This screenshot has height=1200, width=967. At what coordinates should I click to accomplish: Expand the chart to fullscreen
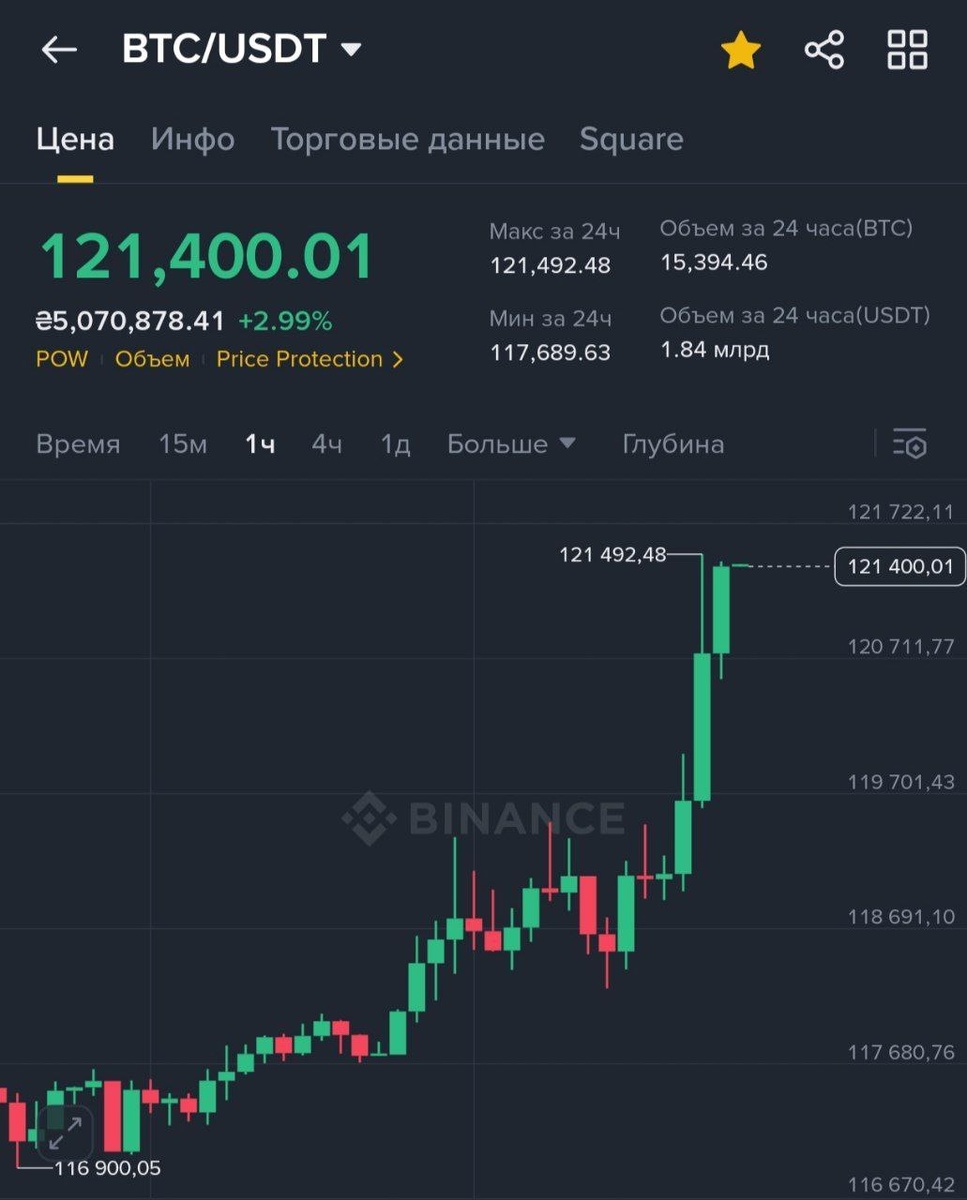(x=66, y=1133)
